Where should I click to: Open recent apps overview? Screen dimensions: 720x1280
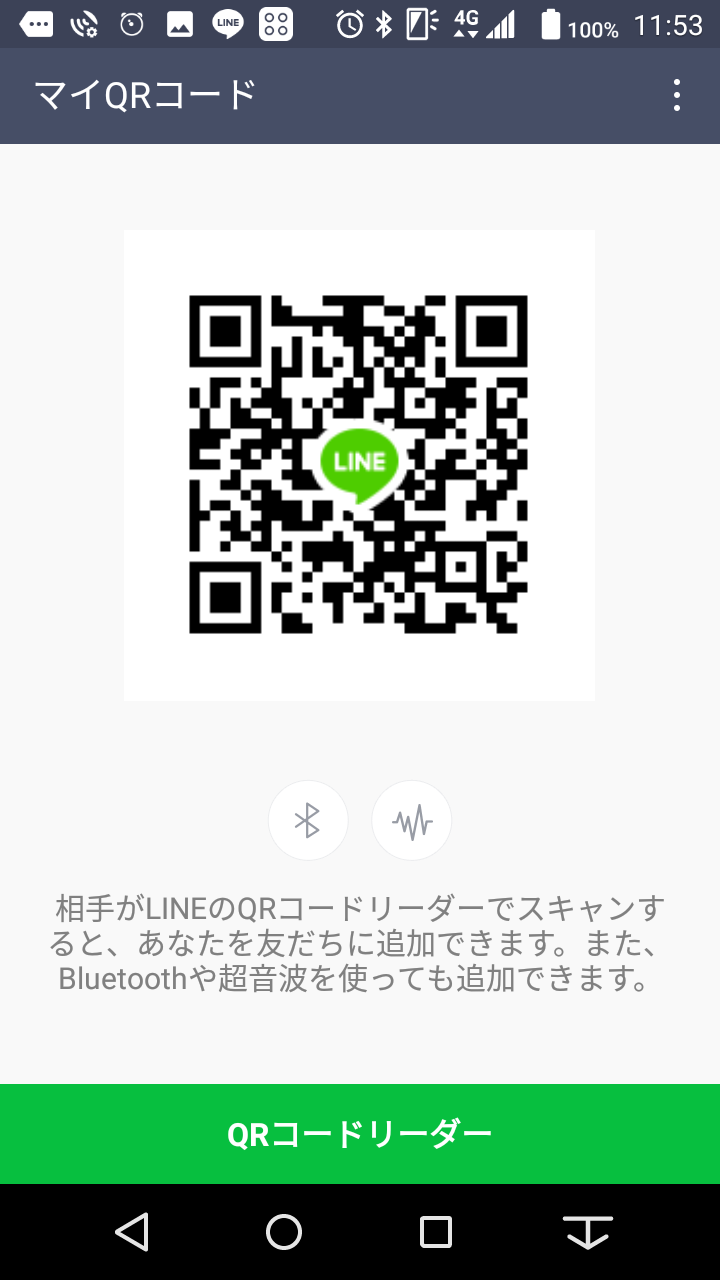[x=436, y=1232]
